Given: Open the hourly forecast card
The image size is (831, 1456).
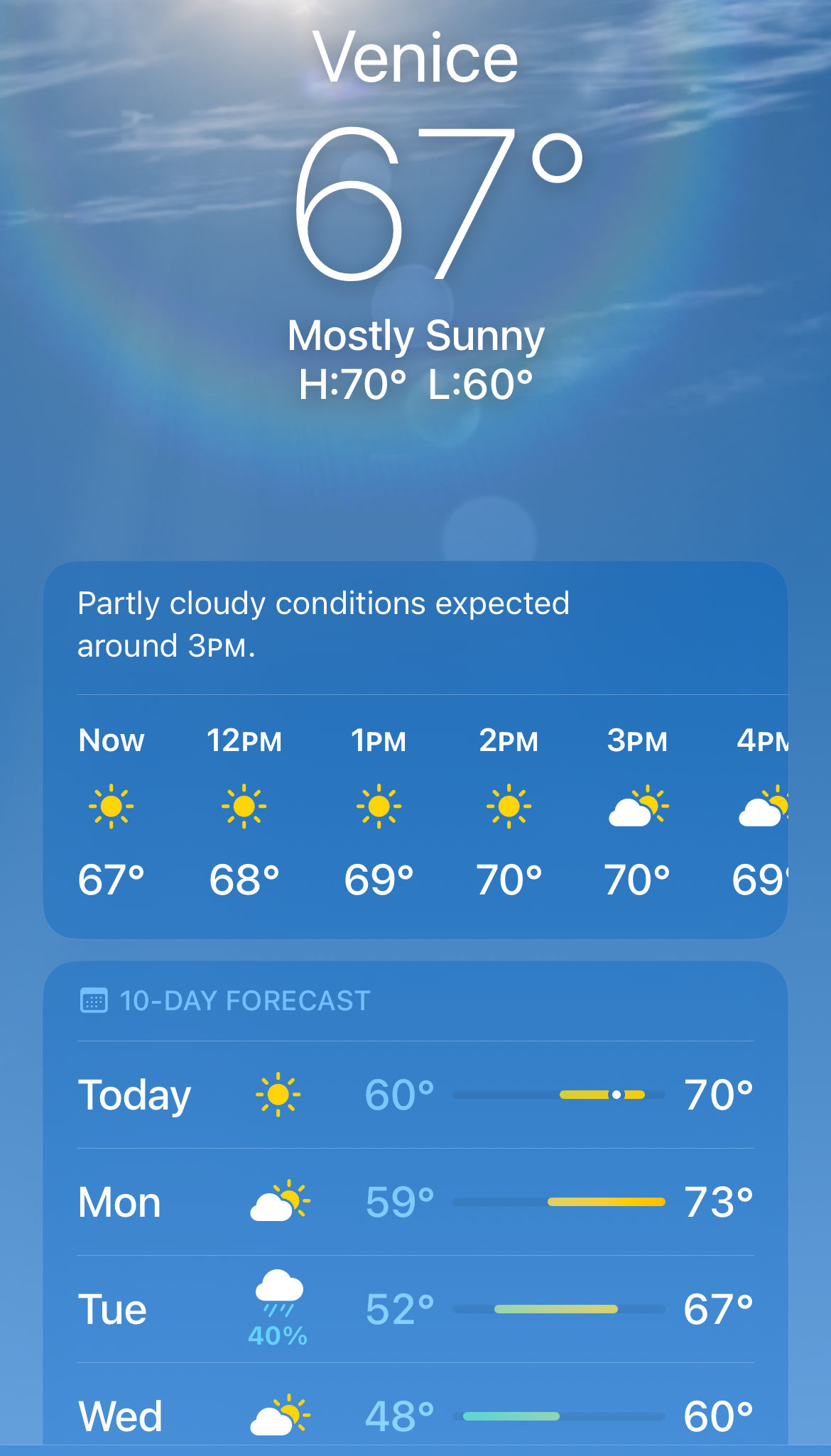Looking at the screenshot, I should pos(415,750).
